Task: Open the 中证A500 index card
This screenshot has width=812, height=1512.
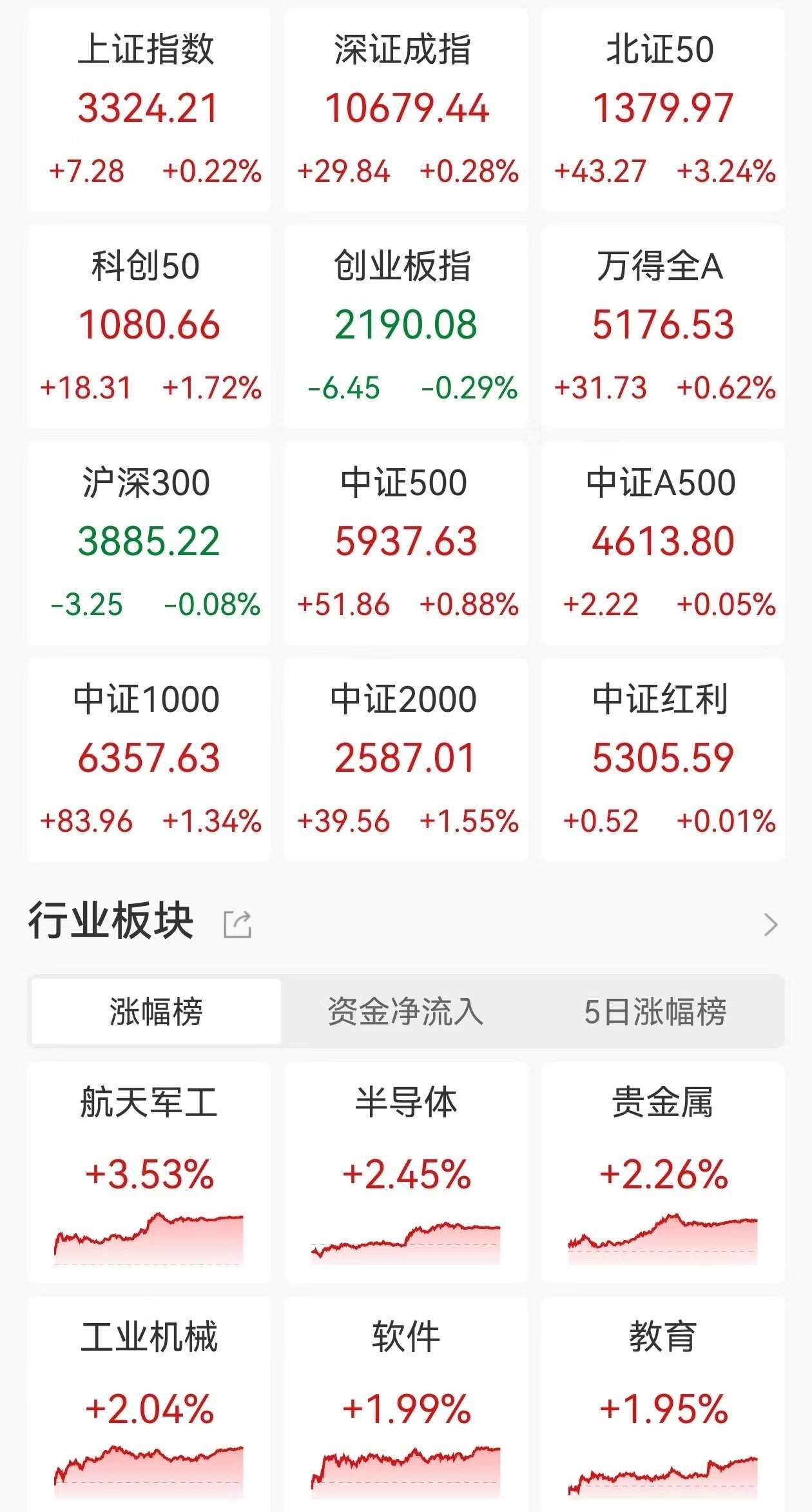Action: click(662, 543)
